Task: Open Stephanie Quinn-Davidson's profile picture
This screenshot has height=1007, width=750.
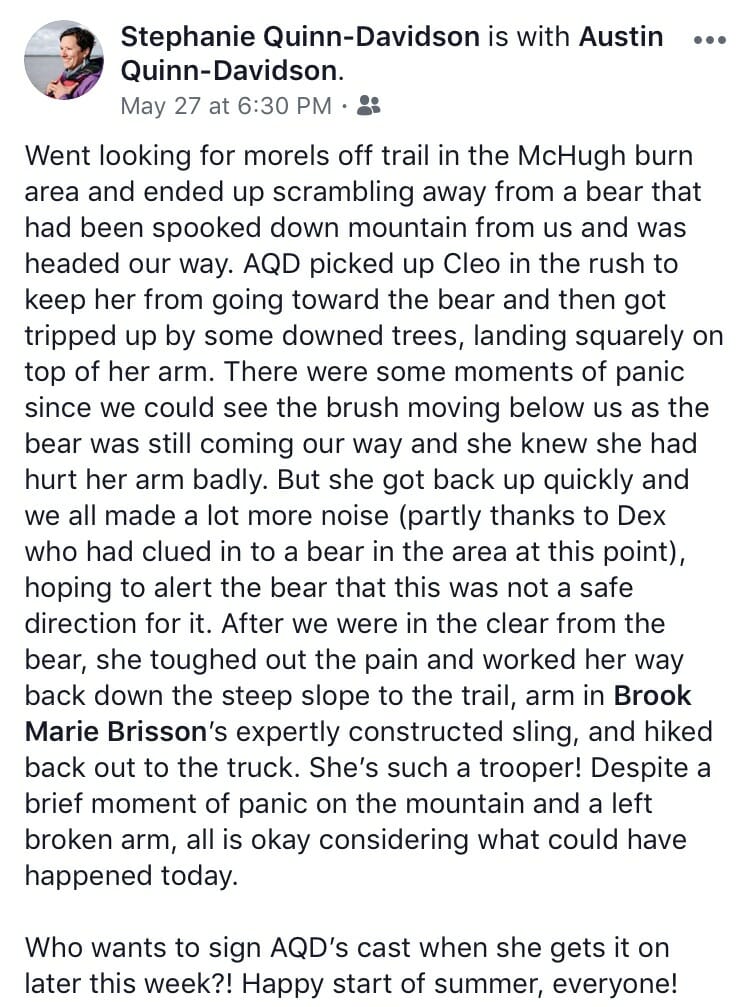Action: [x=63, y=60]
